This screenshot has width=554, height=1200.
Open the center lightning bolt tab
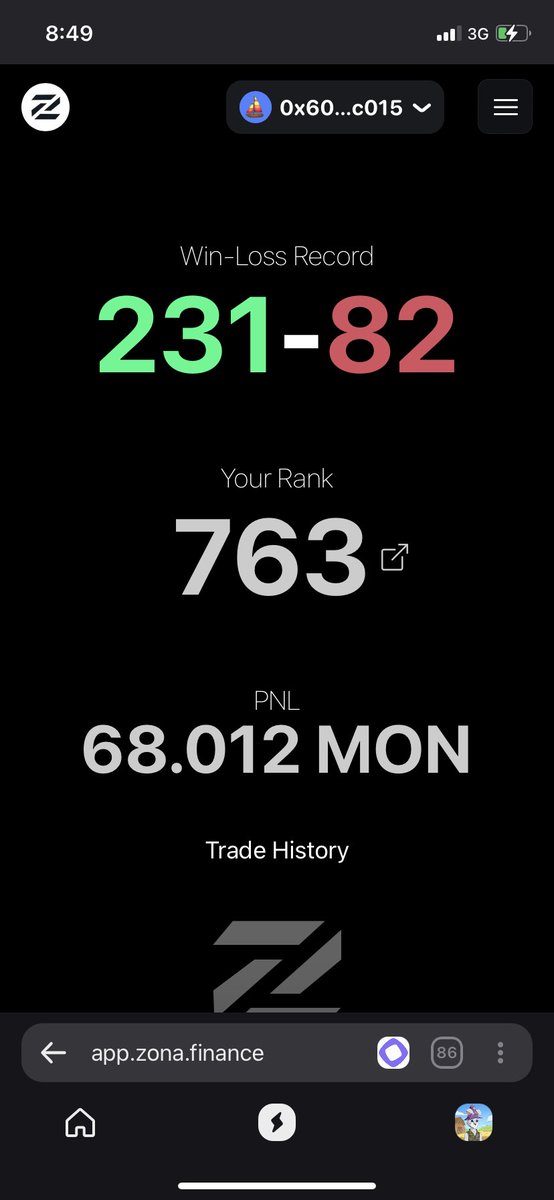[x=277, y=1123]
